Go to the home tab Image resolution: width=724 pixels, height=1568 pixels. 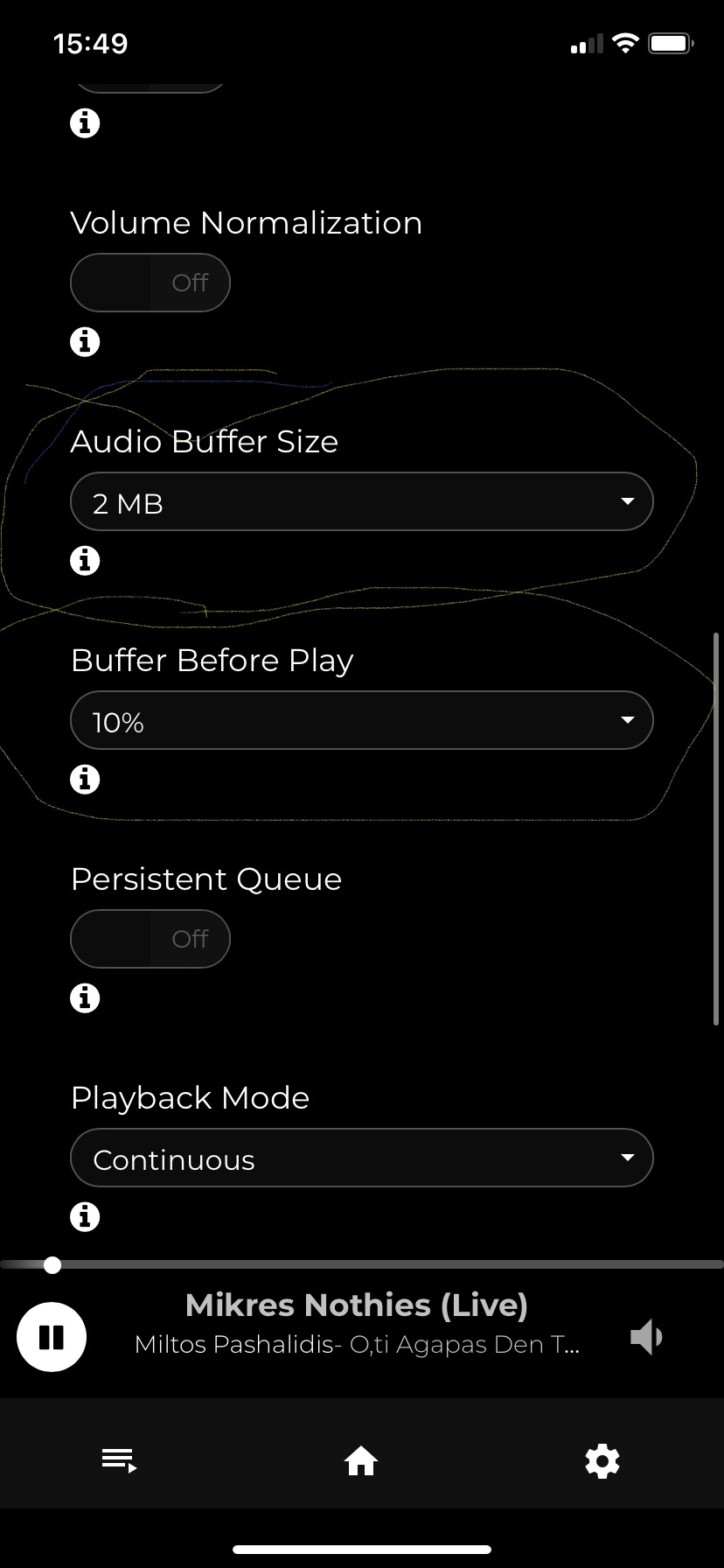coord(361,1460)
